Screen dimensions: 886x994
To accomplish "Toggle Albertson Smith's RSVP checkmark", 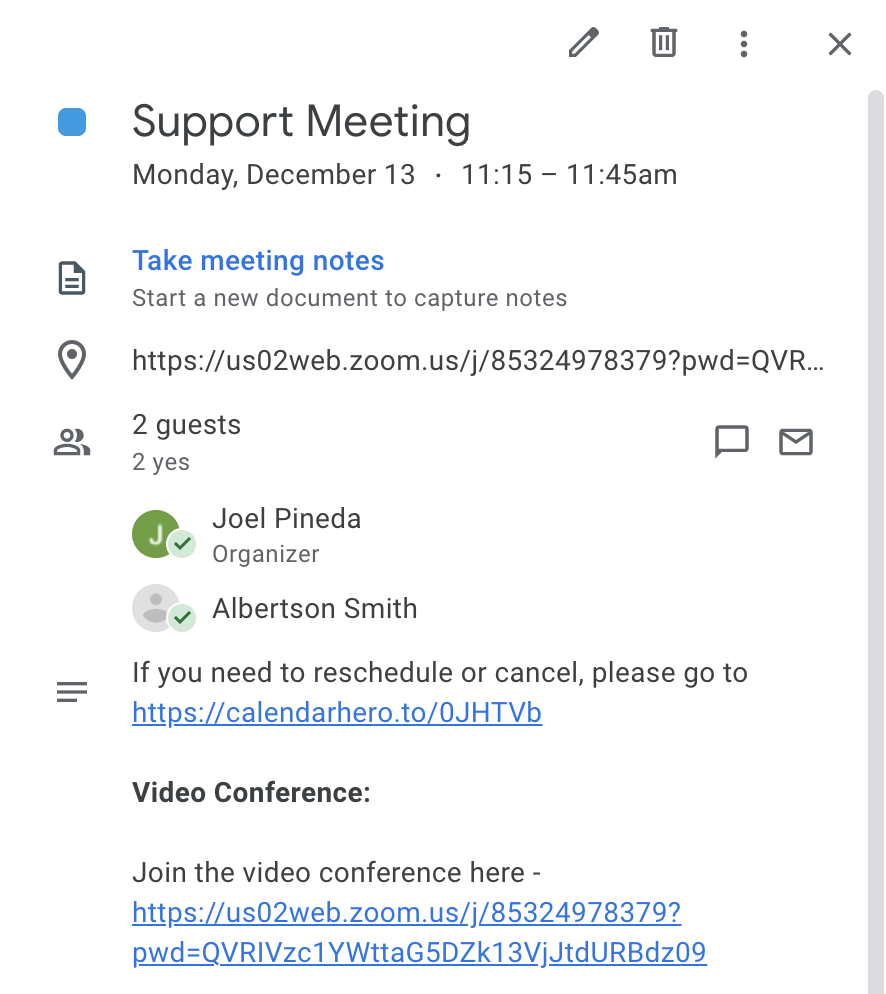I will click(x=181, y=618).
